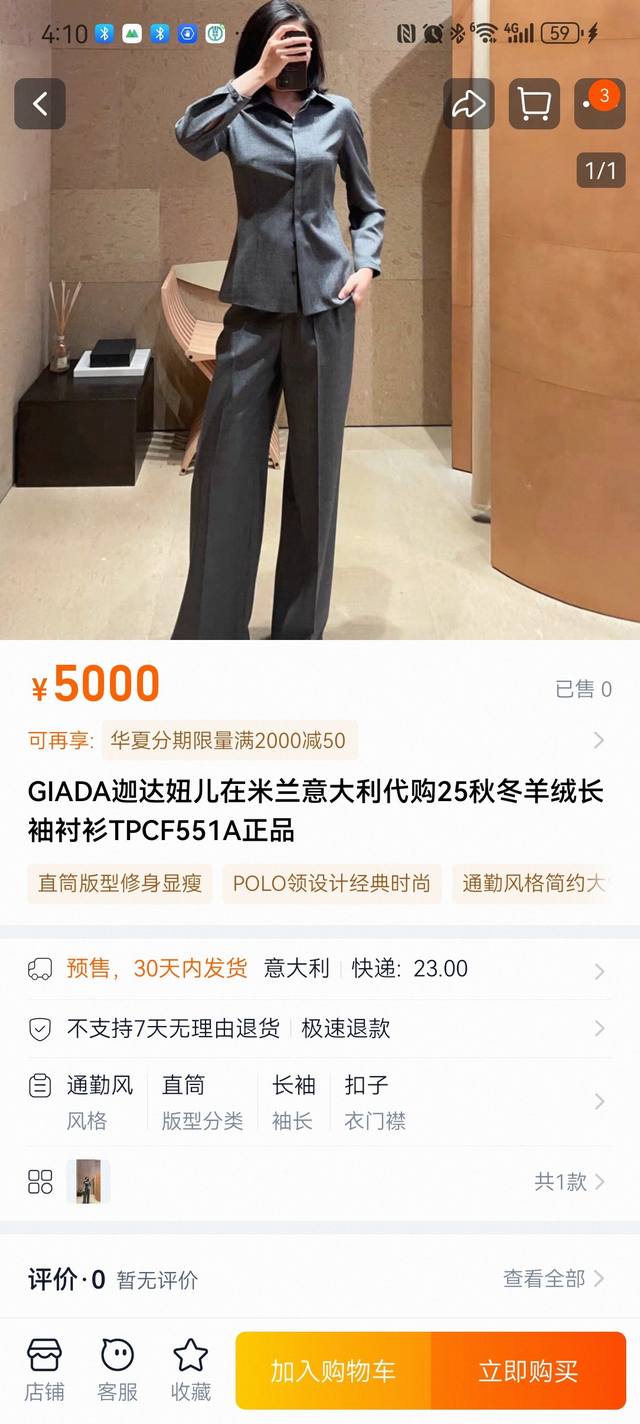Add item to 收藏 favorites
This screenshot has width=640, height=1424.
190,1370
